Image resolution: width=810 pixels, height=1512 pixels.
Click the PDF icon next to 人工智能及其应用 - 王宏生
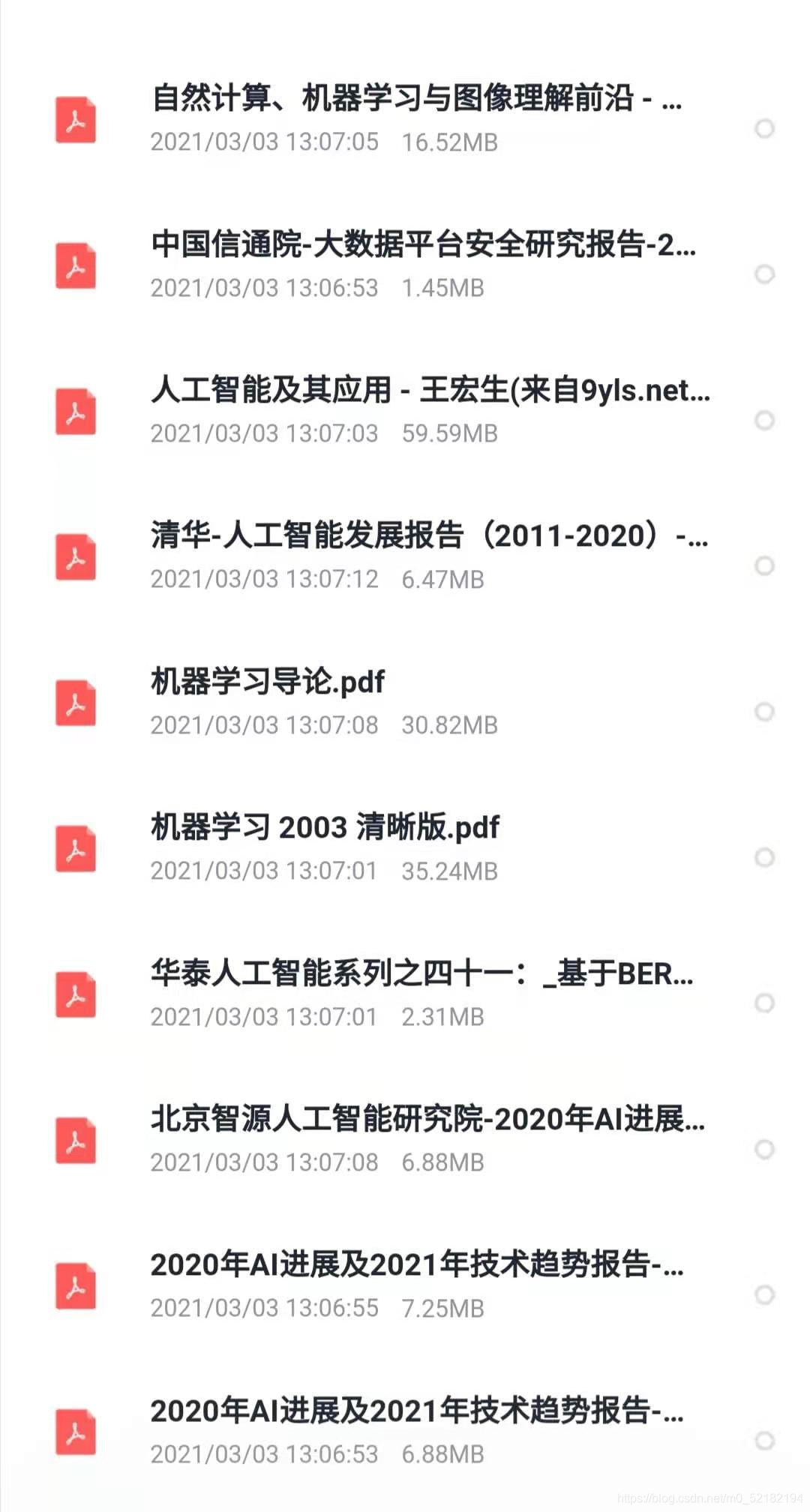(75, 409)
